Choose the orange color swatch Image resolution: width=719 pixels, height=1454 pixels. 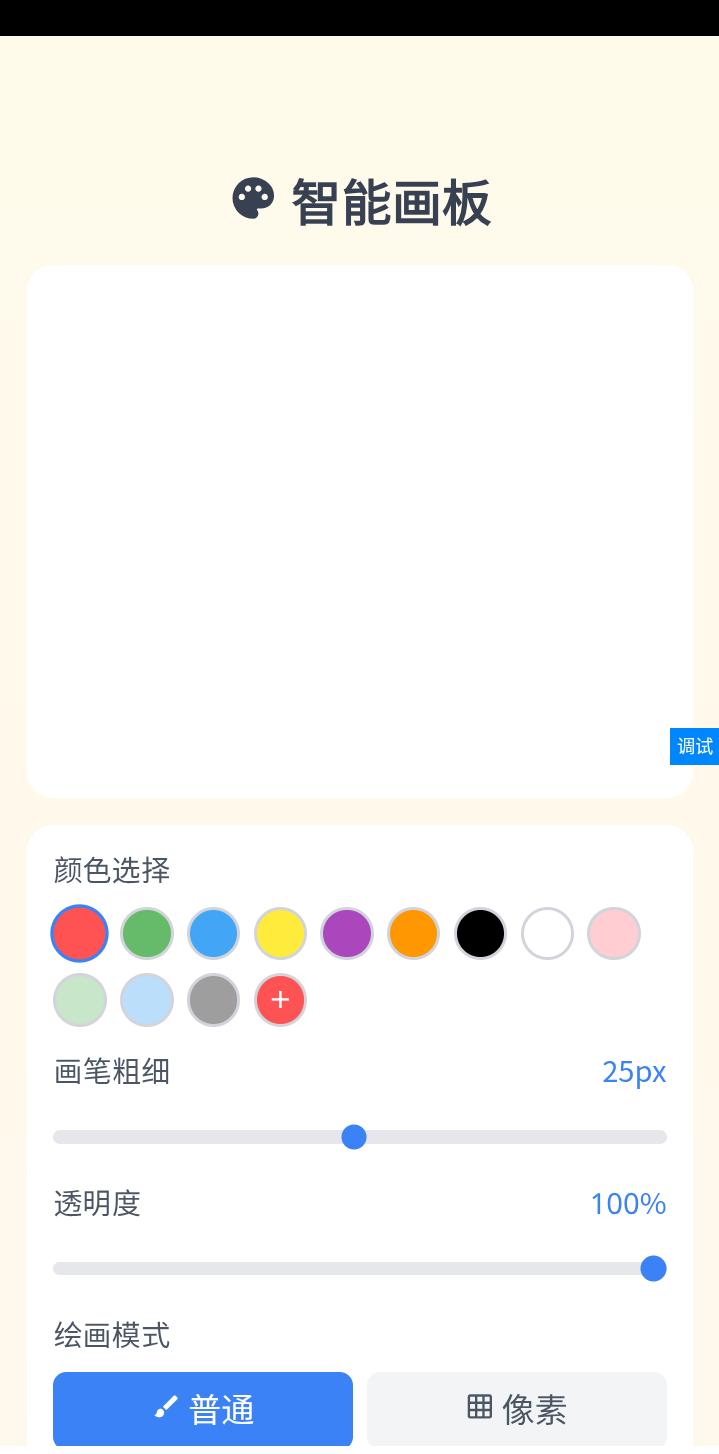(414, 933)
